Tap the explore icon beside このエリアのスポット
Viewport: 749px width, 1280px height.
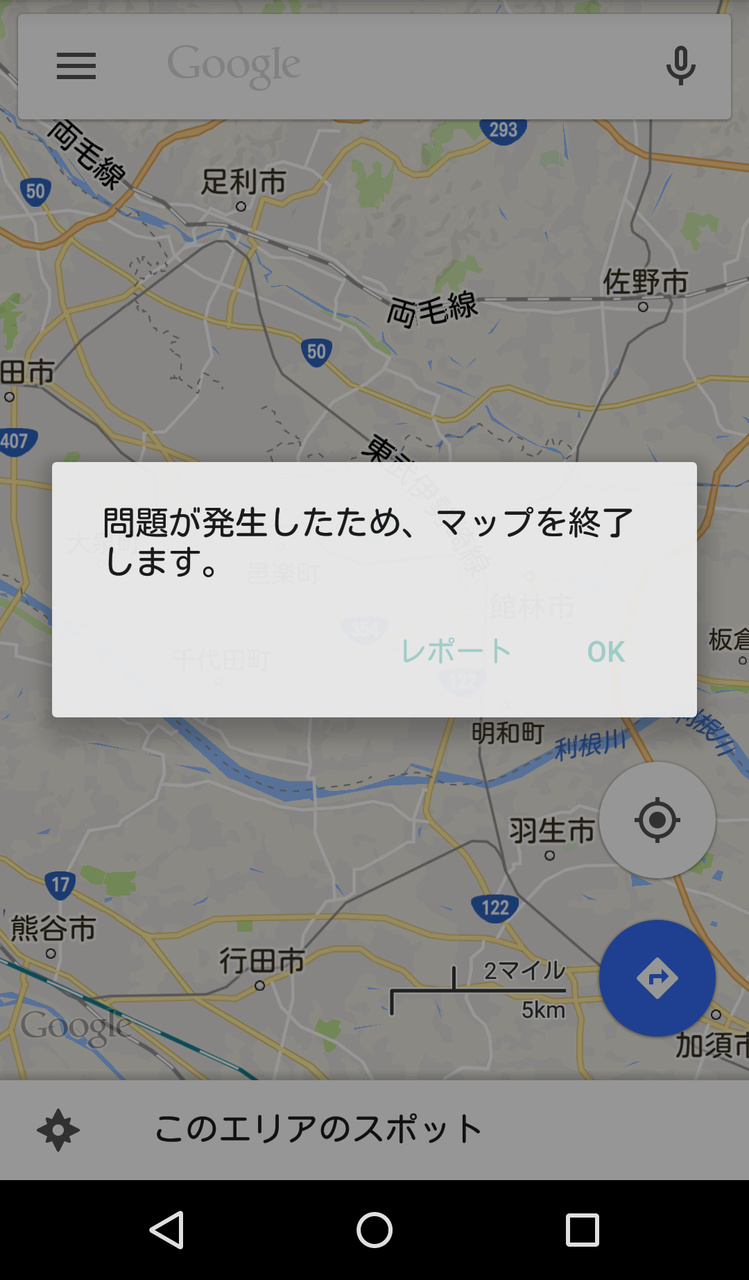coord(57,1130)
